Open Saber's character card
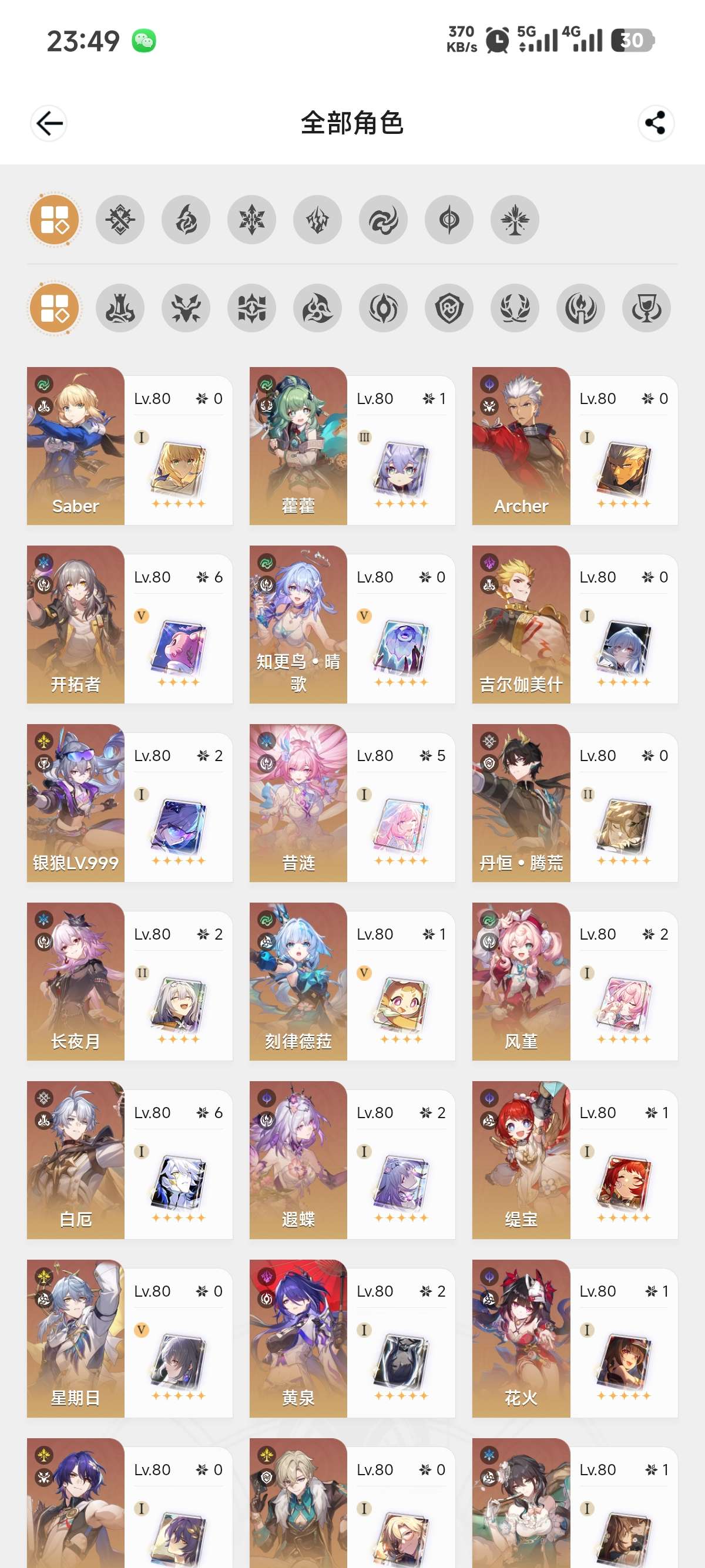Viewport: 705px width, 1568px height. pyautogui.click(x=130, y=446)
